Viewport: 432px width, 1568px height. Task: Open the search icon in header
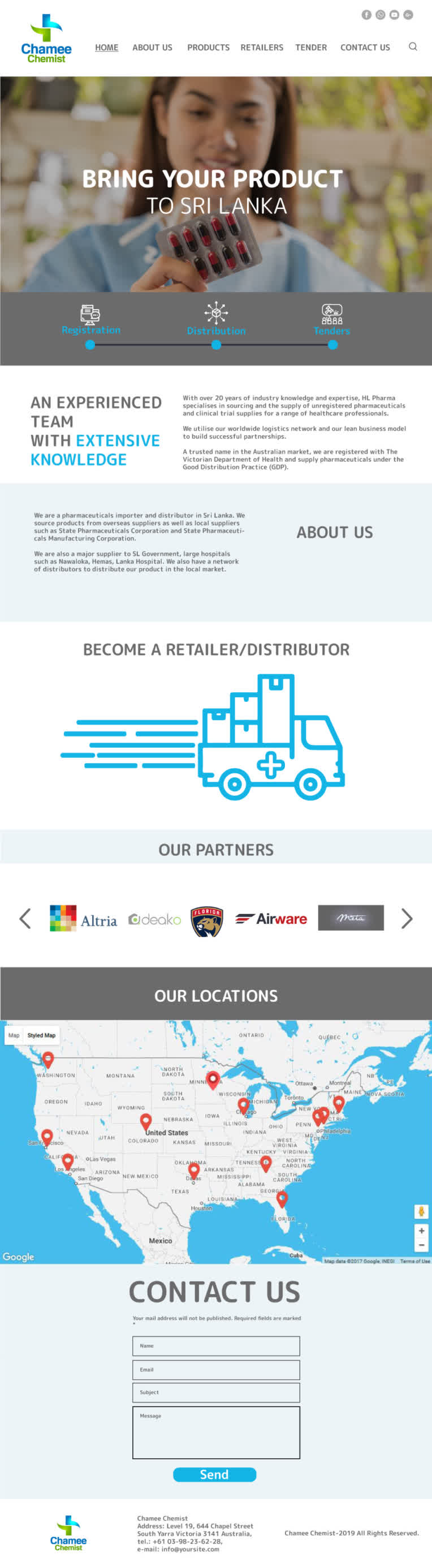tap(413, 47)
